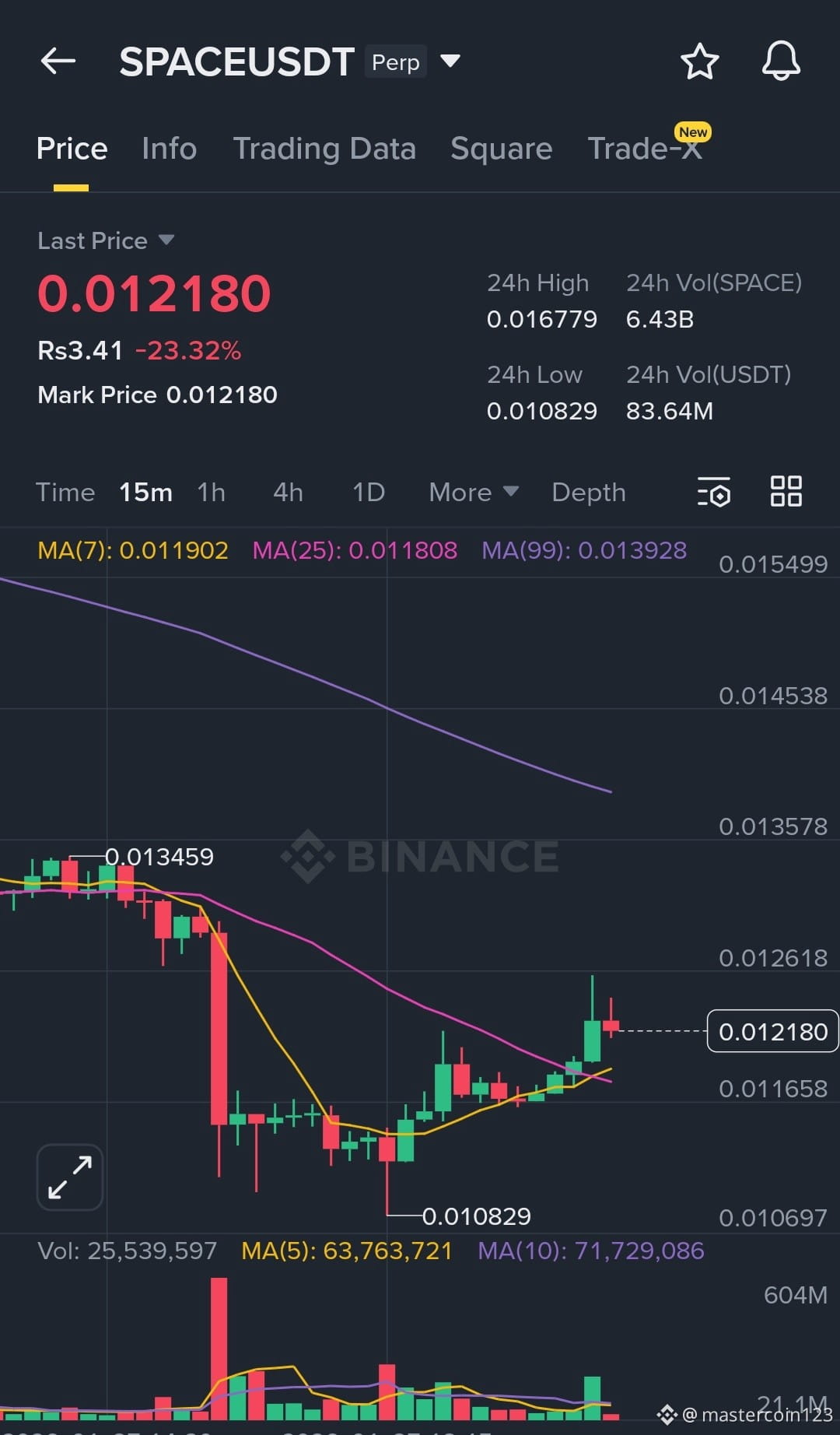The height and width of the screenshot is (1435, 840).
Task: Switch candle interval to 1D
Action: pyautogui.click(x=368, y=492)
